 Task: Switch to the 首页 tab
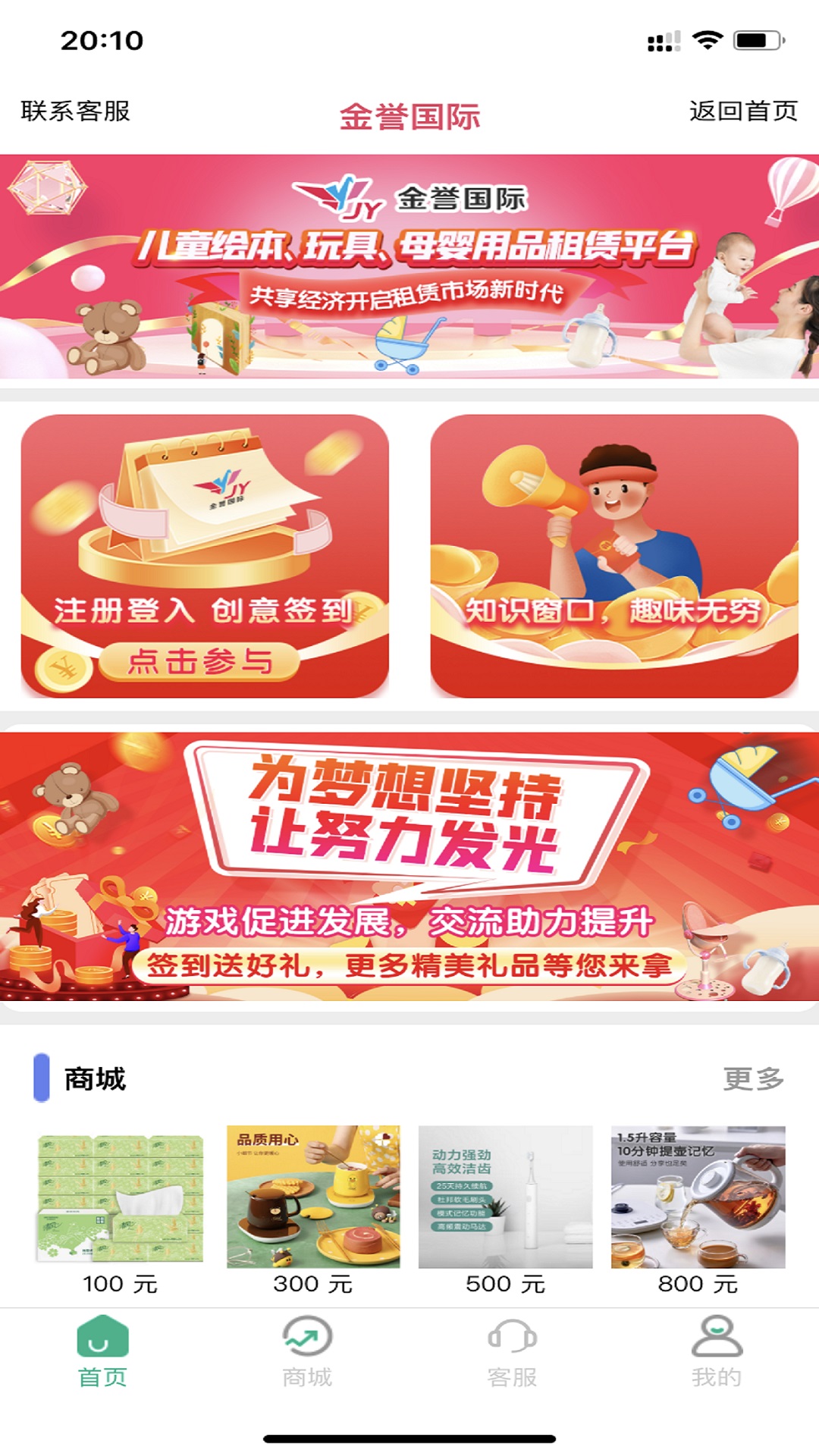click(102, 1353)
